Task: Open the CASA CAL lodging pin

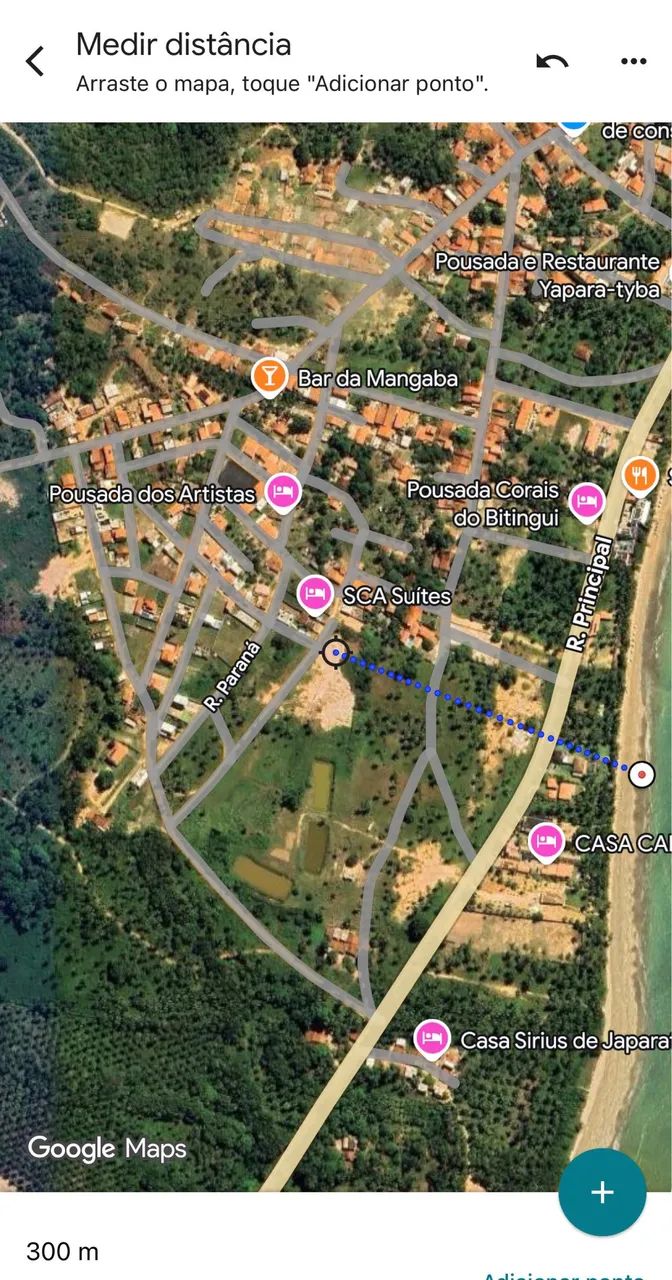Action: coord(546,841)
